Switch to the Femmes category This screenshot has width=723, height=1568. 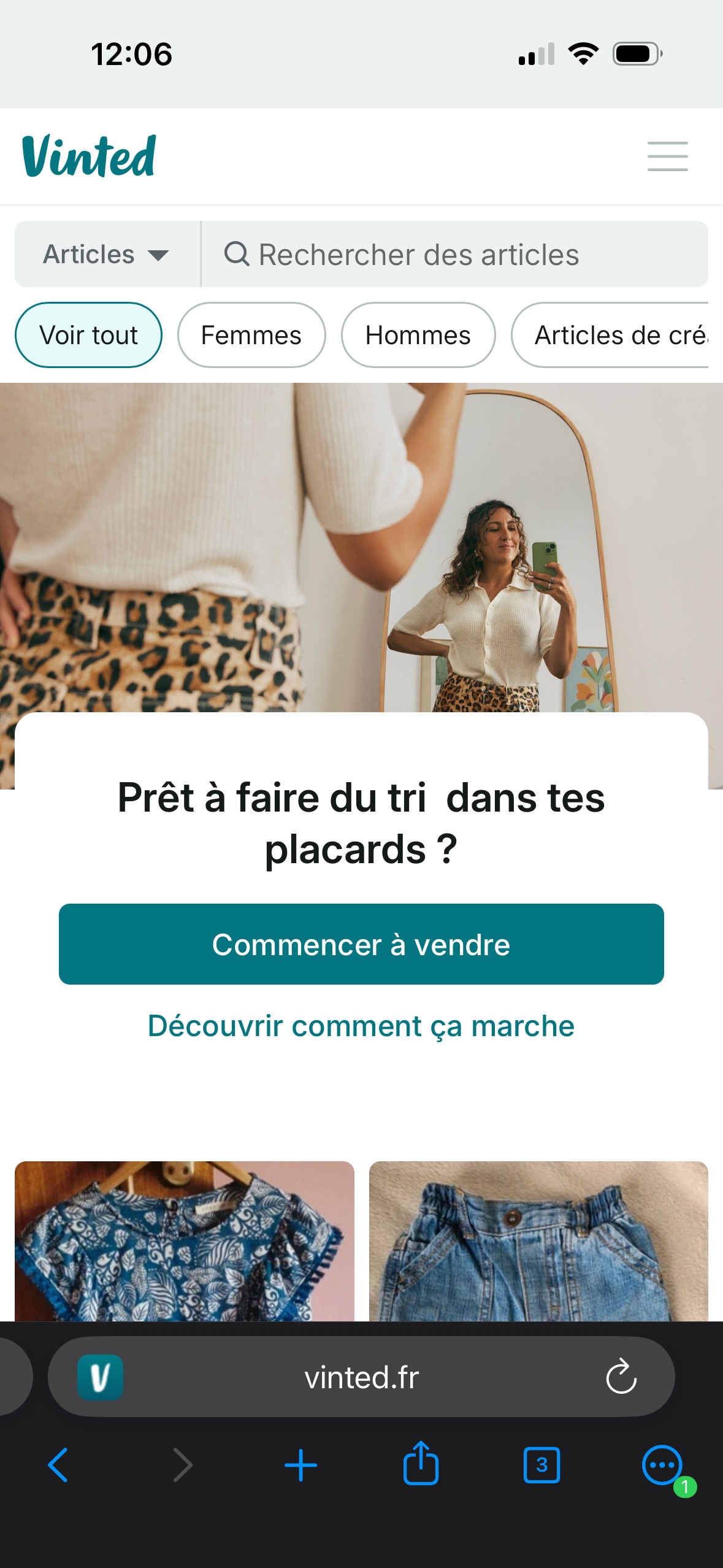(x=251, y=335)
